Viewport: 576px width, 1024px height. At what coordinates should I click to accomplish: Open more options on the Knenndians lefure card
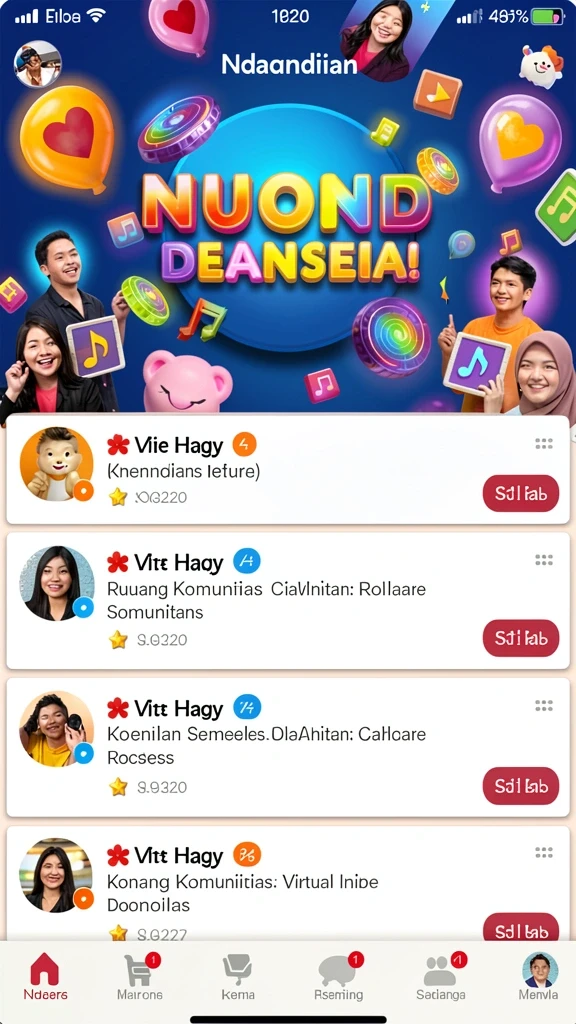543,444
